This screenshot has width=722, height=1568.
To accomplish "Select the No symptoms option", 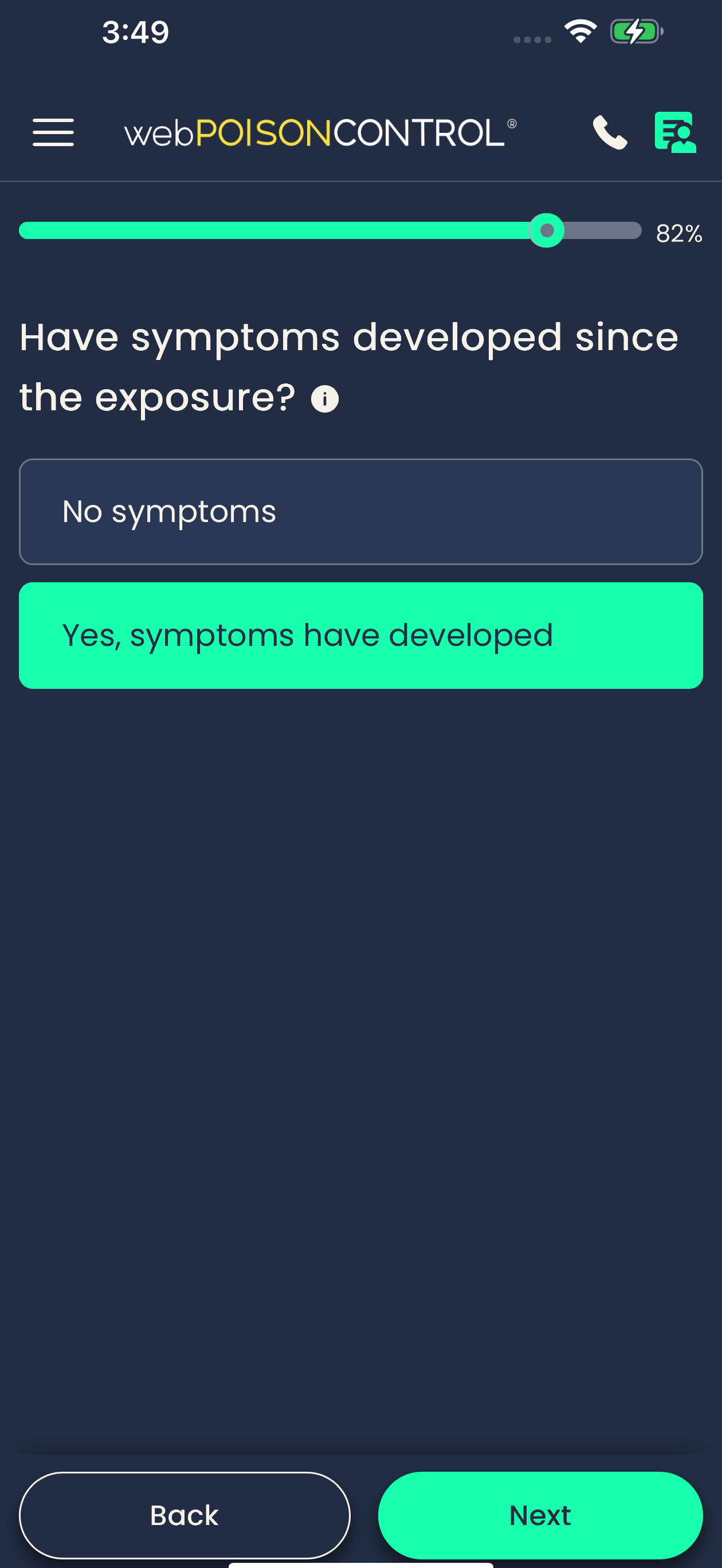I will pyautogui.click(x=360, y=511).
